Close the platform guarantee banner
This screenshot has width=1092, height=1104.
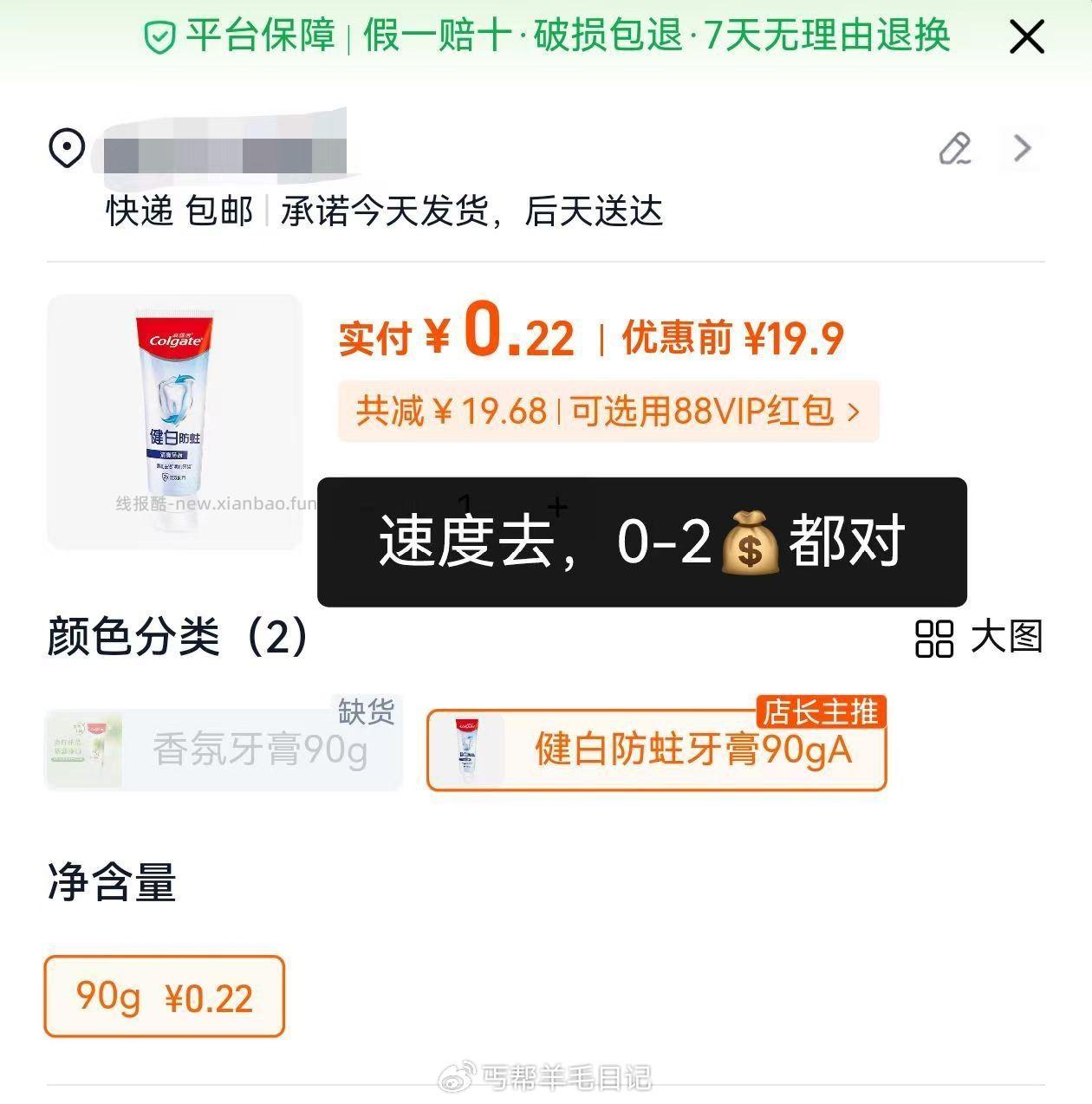click(x=1026, y=37)
